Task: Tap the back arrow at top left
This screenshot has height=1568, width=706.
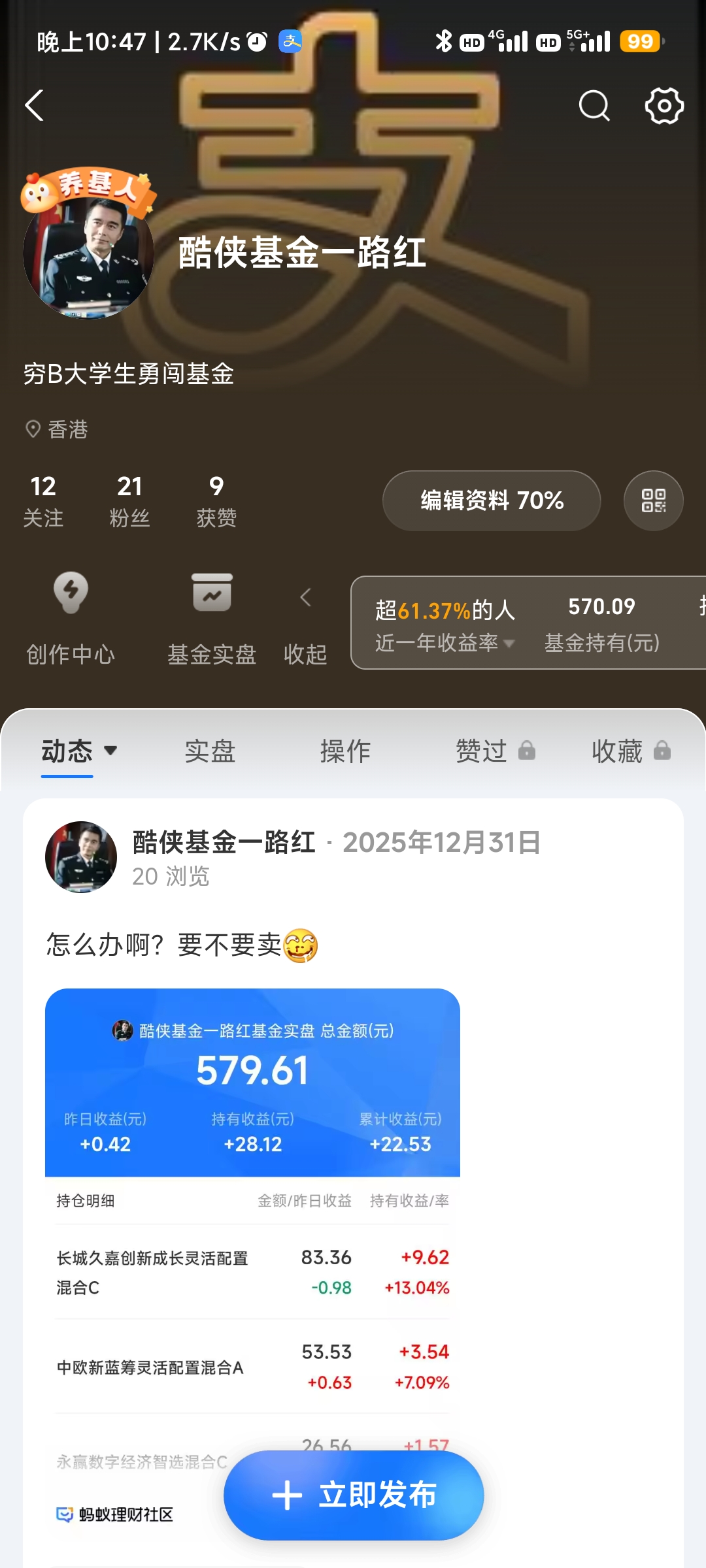Action: pos(34,106)
